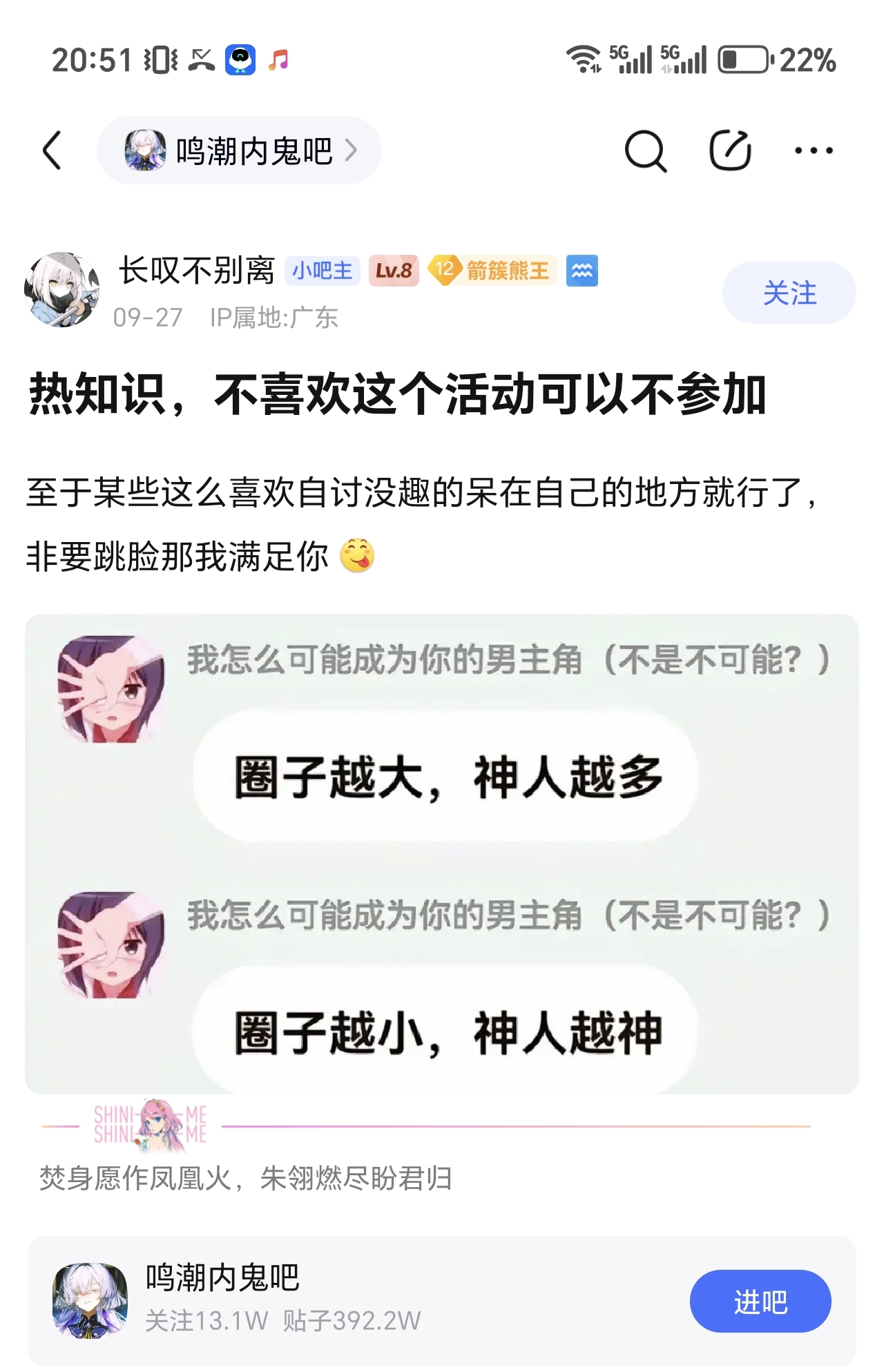Tap the compose/edit post icon
This screenshot has height=1372, width=884.
tap(730, 150)
